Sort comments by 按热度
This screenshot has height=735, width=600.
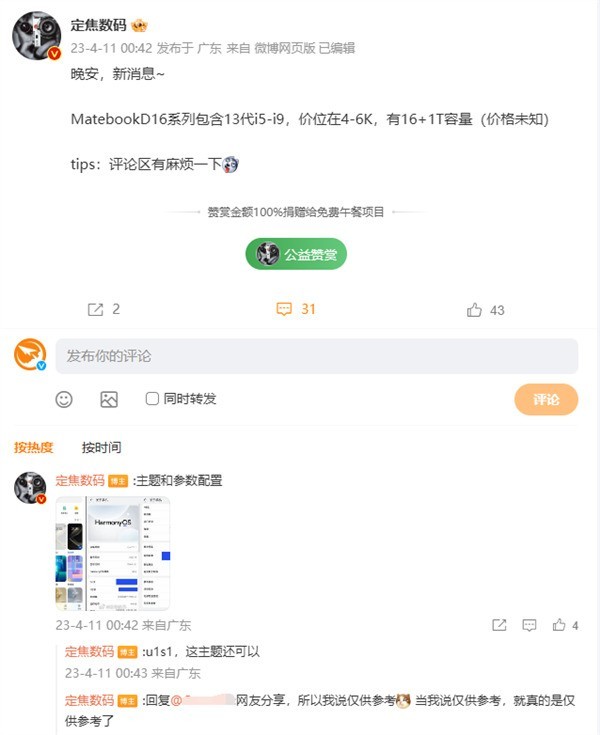(34, 447)
